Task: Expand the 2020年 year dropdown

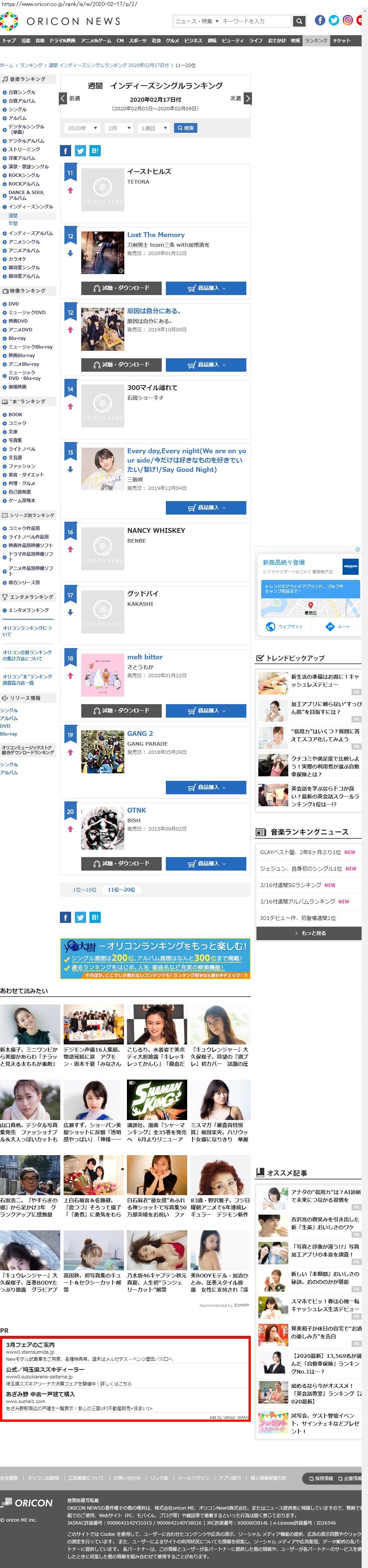Action: (82, 128)
